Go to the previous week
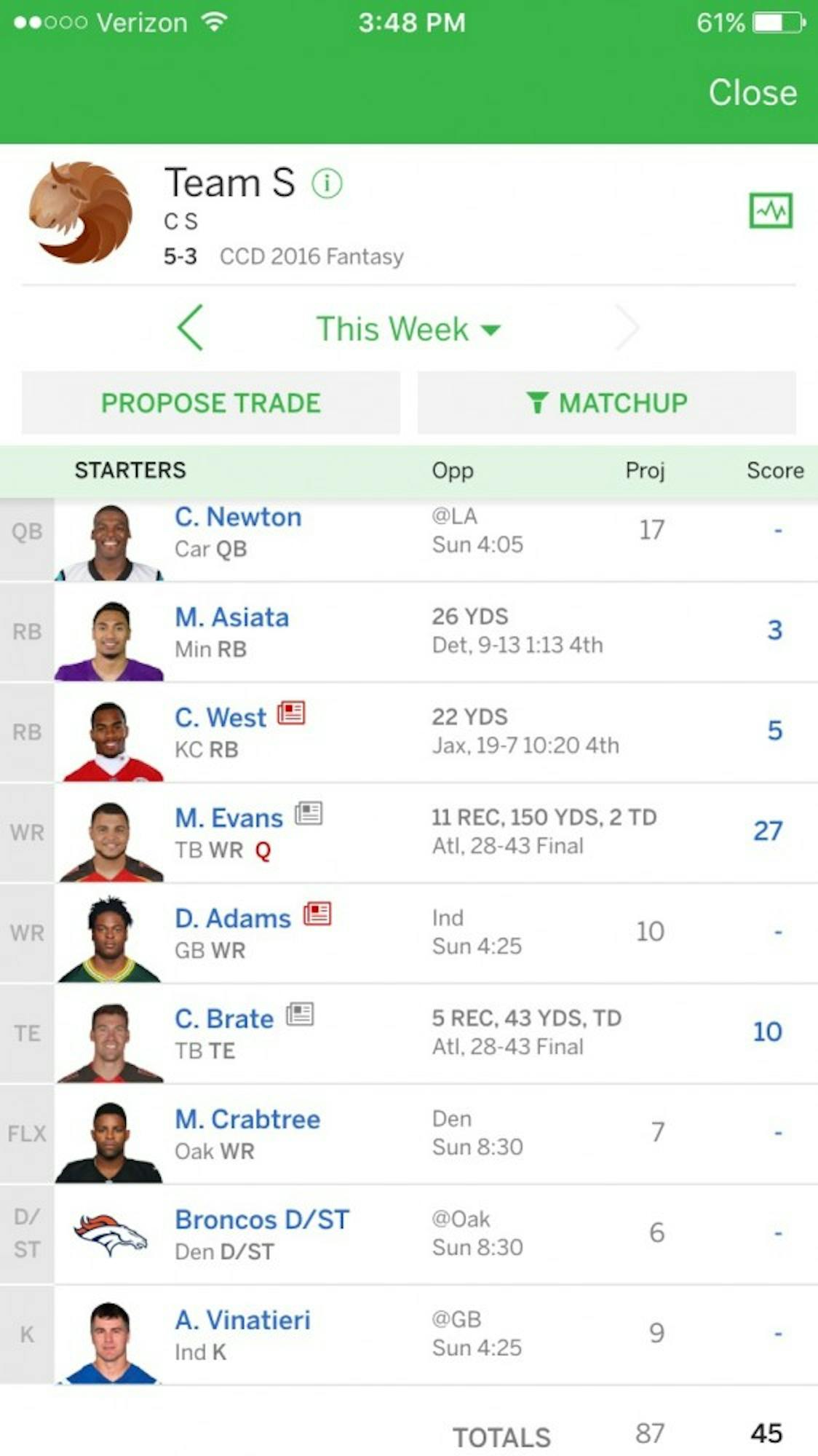 [x=191, y=328]
